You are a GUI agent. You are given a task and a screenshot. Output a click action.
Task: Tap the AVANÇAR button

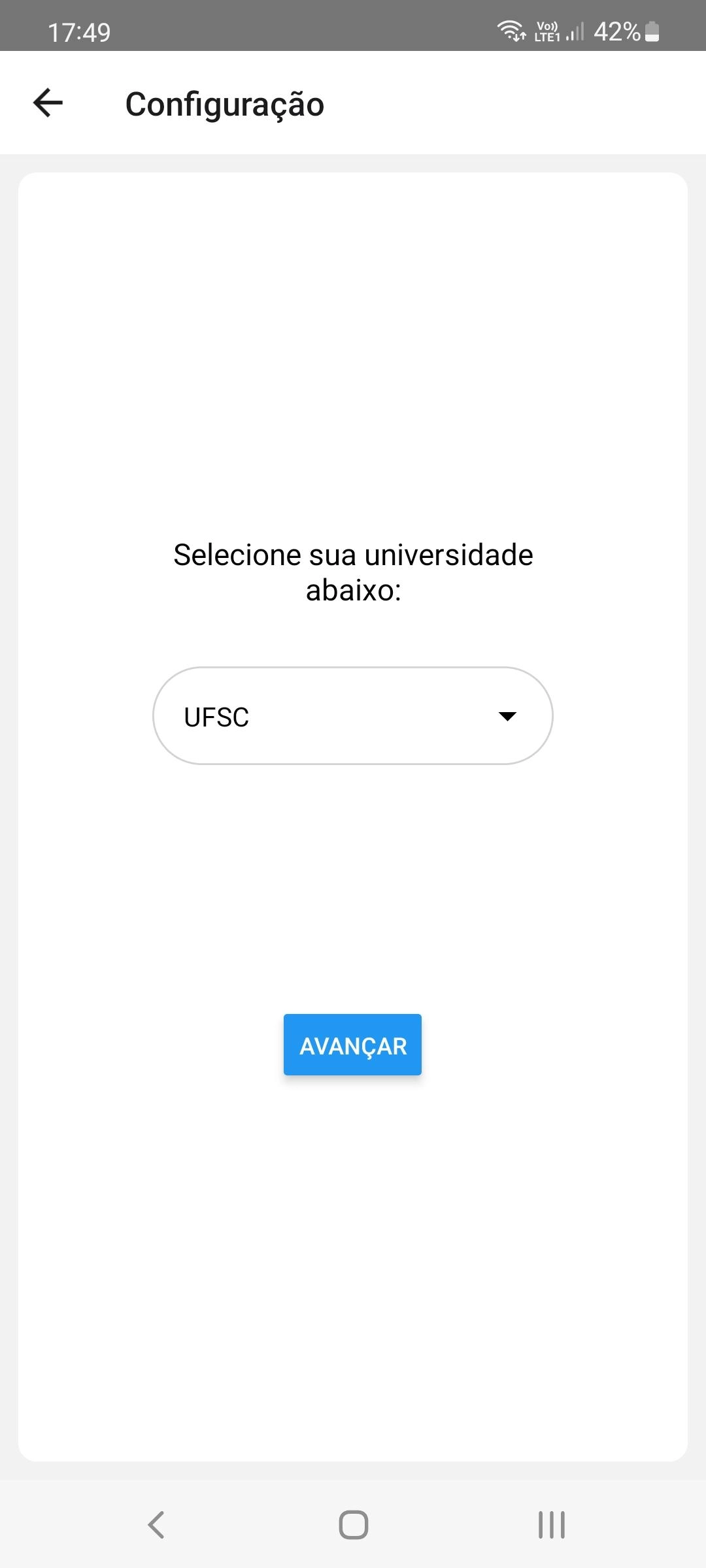point(352,1045)
